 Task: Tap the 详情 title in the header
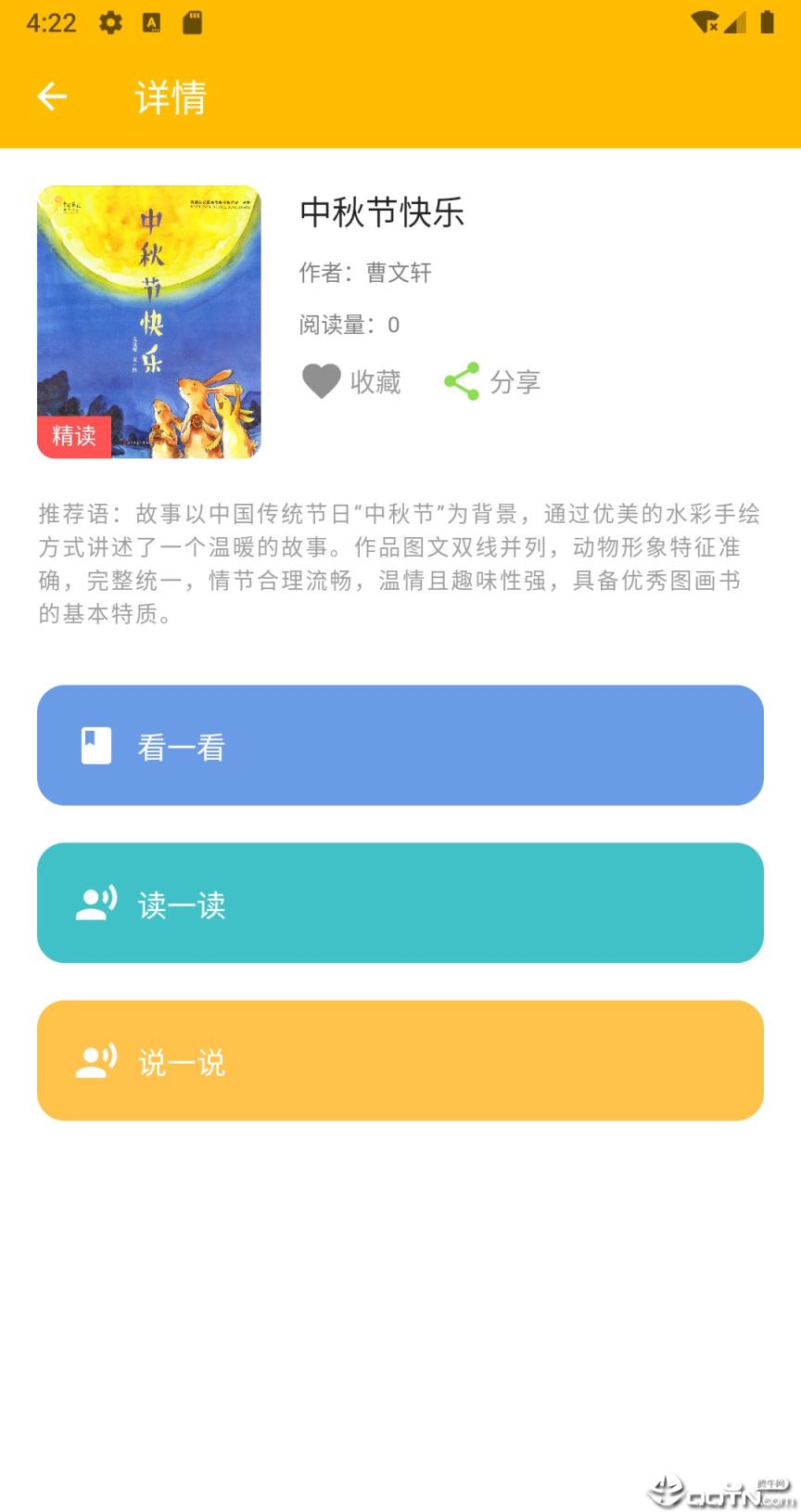pyautogui.click(x=170, y=96)
